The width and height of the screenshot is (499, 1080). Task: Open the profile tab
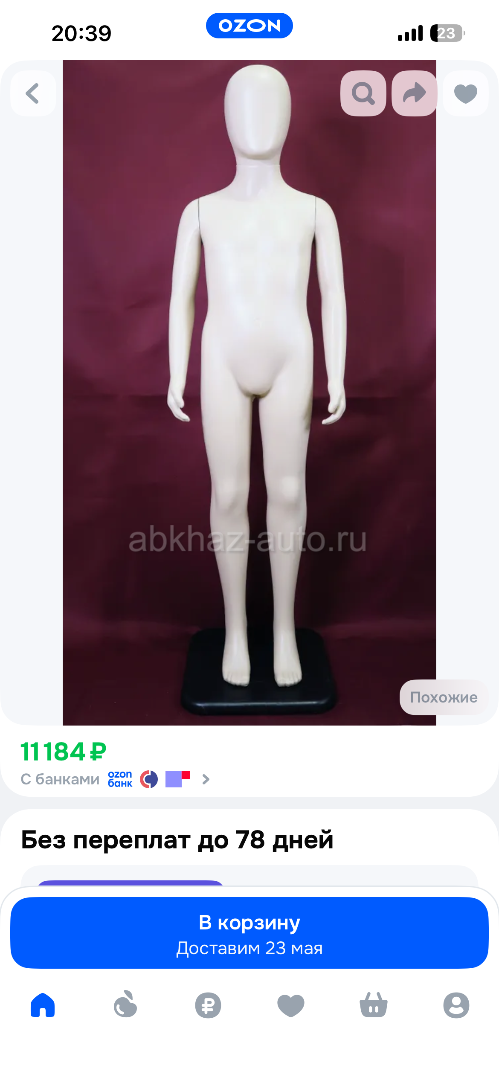click(x=456, y=1006)
